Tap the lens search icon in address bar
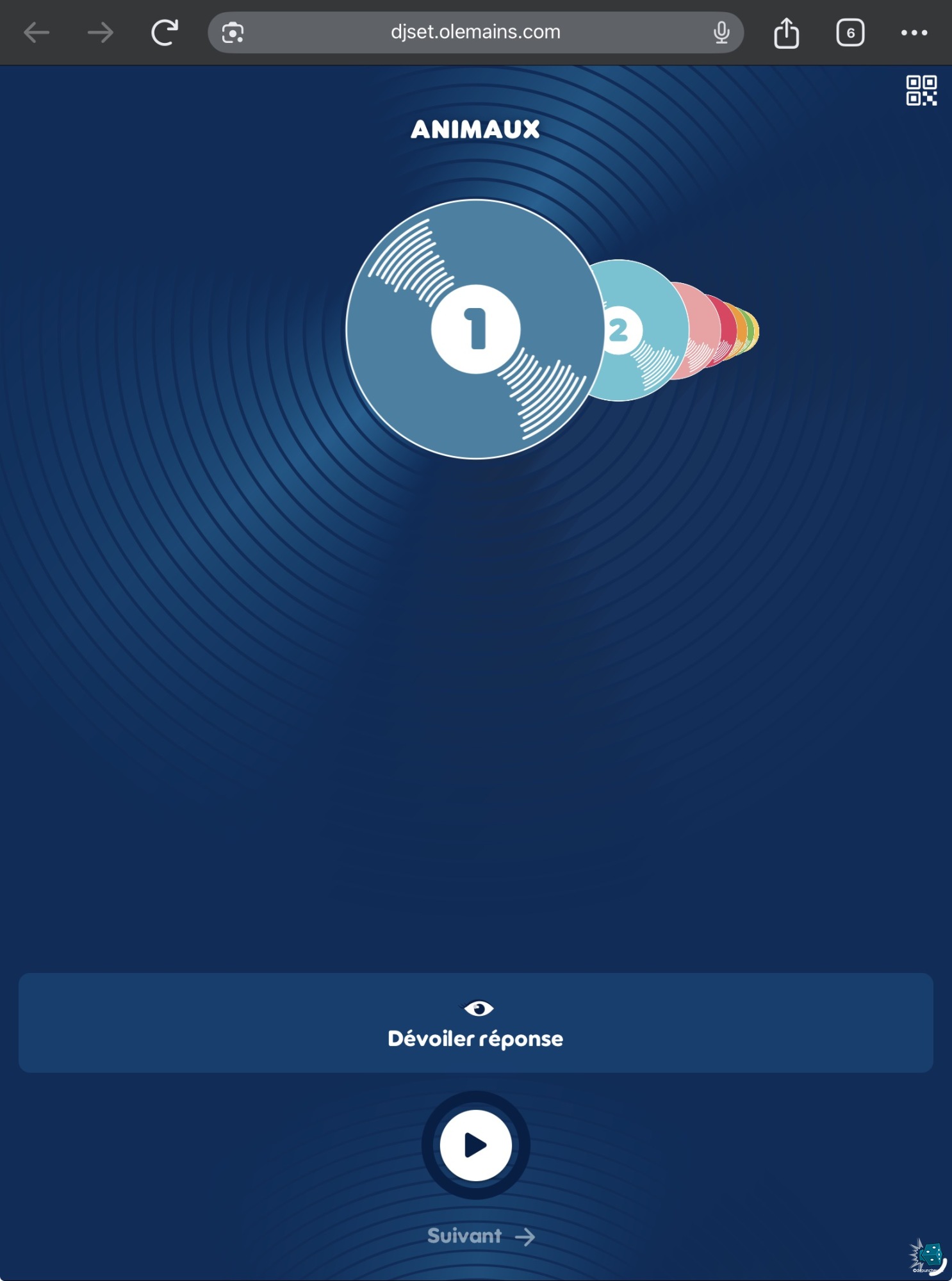The width and height of the screenshot is (952, 1281). [x=233, y=33]
